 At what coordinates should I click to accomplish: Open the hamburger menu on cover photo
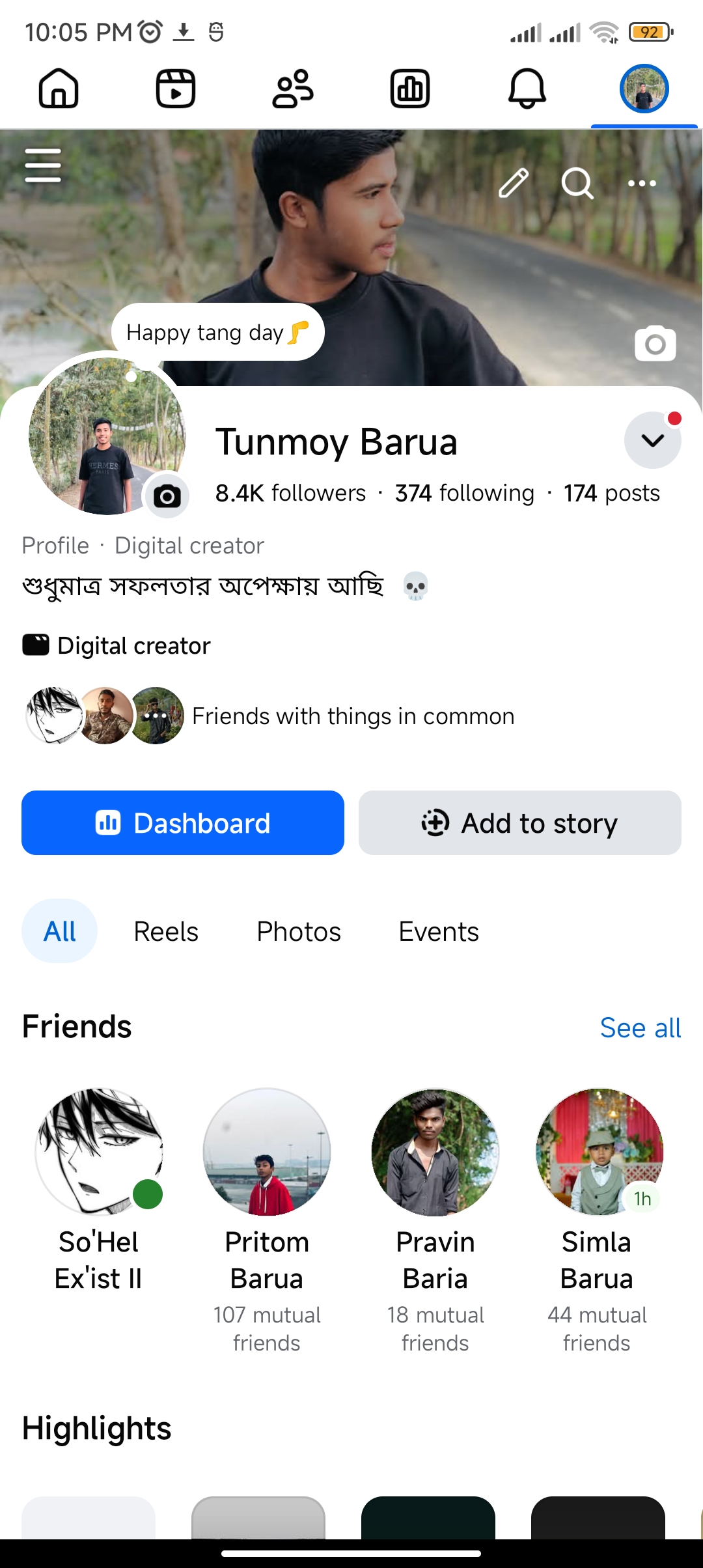pos(43,165)
